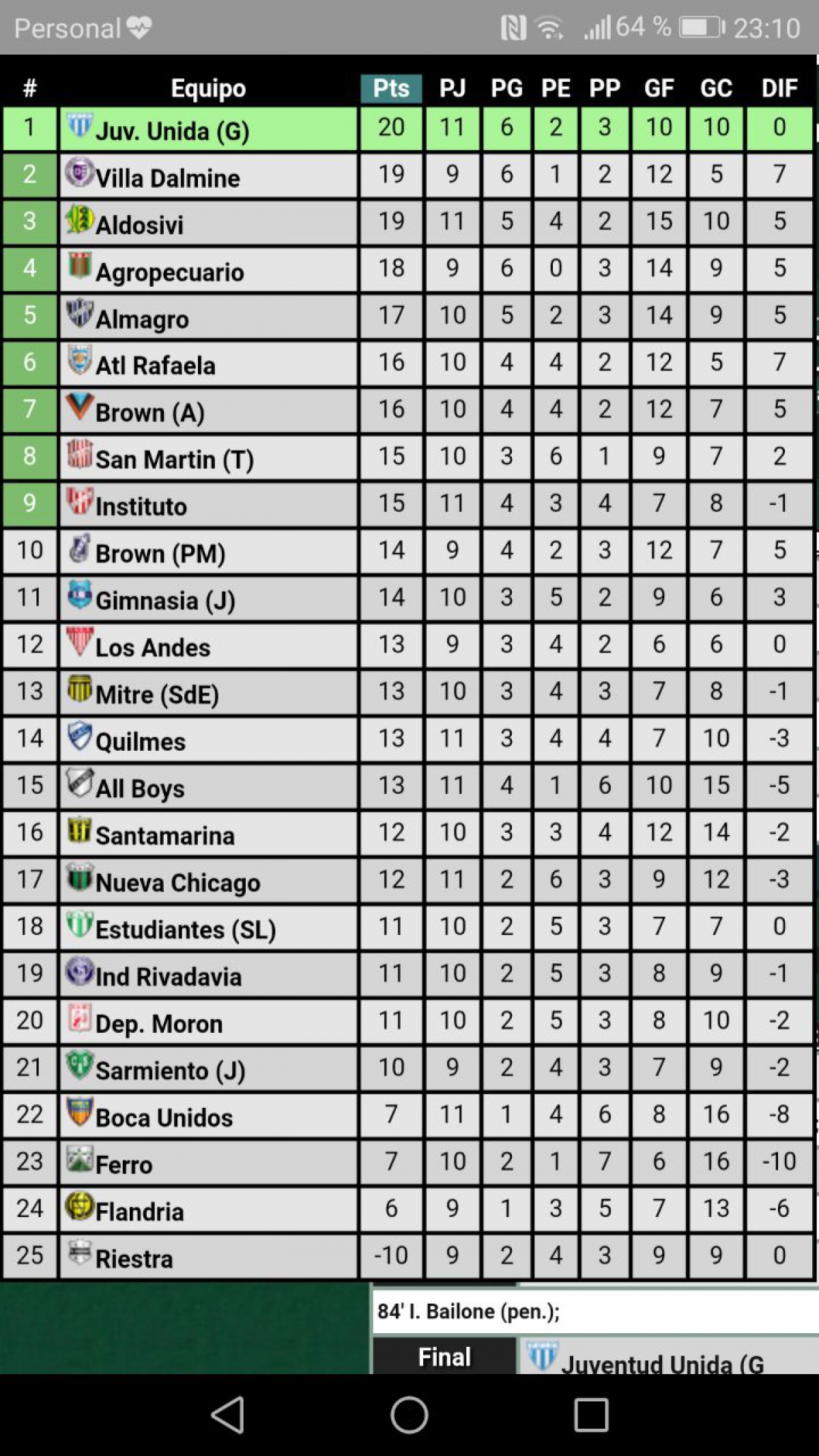Image resolution: width=819 pixels, height=1456 pixels.
Task: Open Aldosivi team row
Action: (408, 223)
